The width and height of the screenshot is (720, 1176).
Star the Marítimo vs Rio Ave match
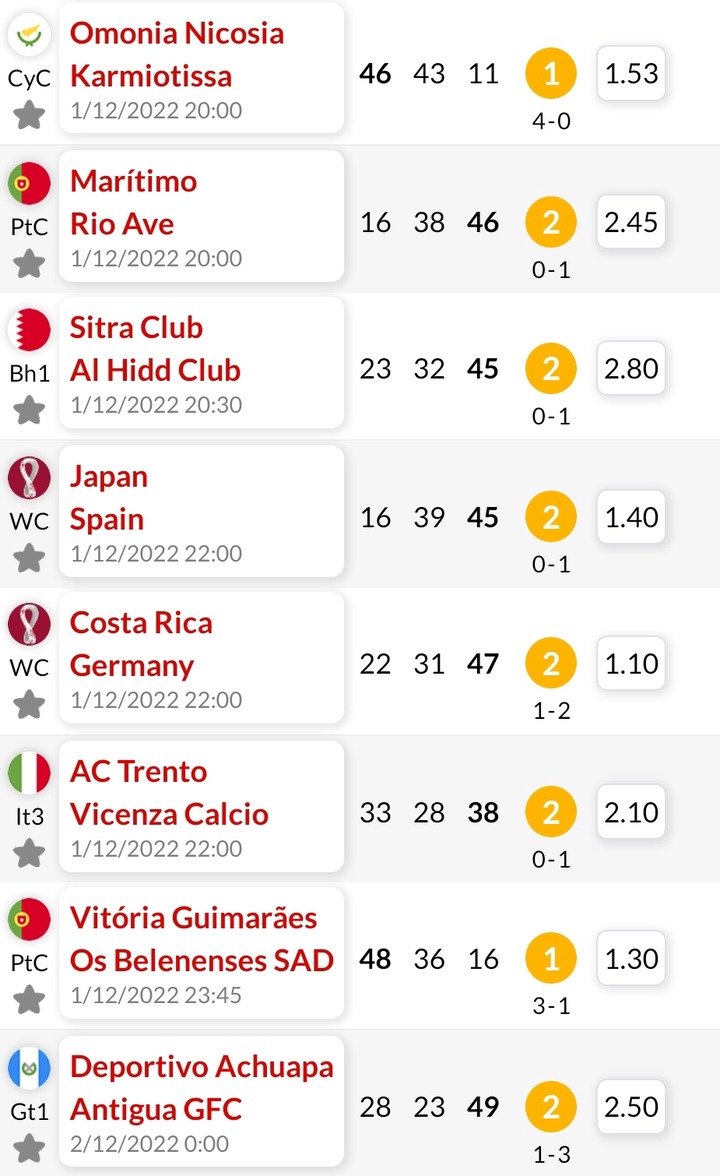pos(29,264)
